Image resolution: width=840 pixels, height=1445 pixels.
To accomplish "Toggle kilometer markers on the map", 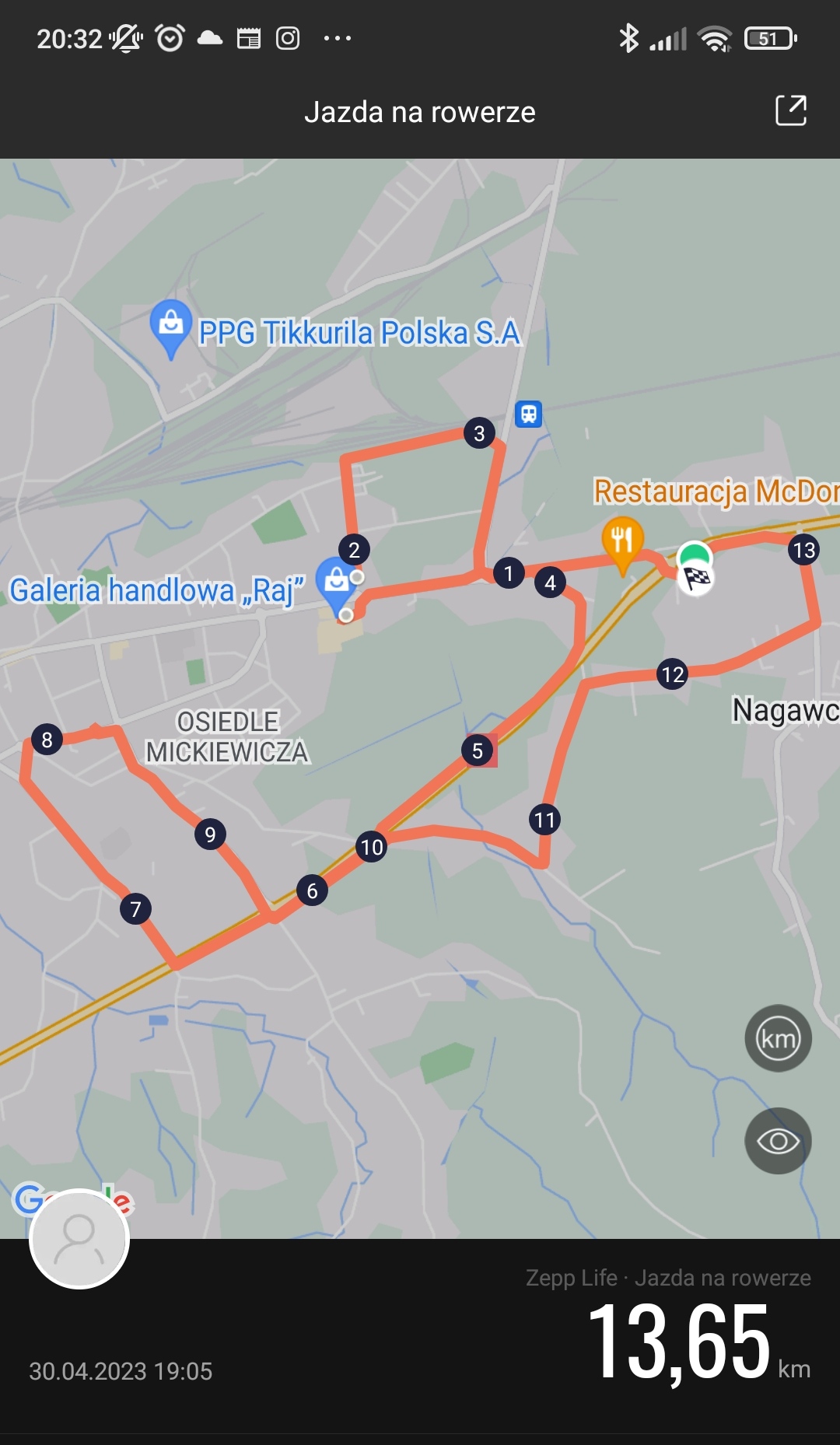I will (778, 1038).
